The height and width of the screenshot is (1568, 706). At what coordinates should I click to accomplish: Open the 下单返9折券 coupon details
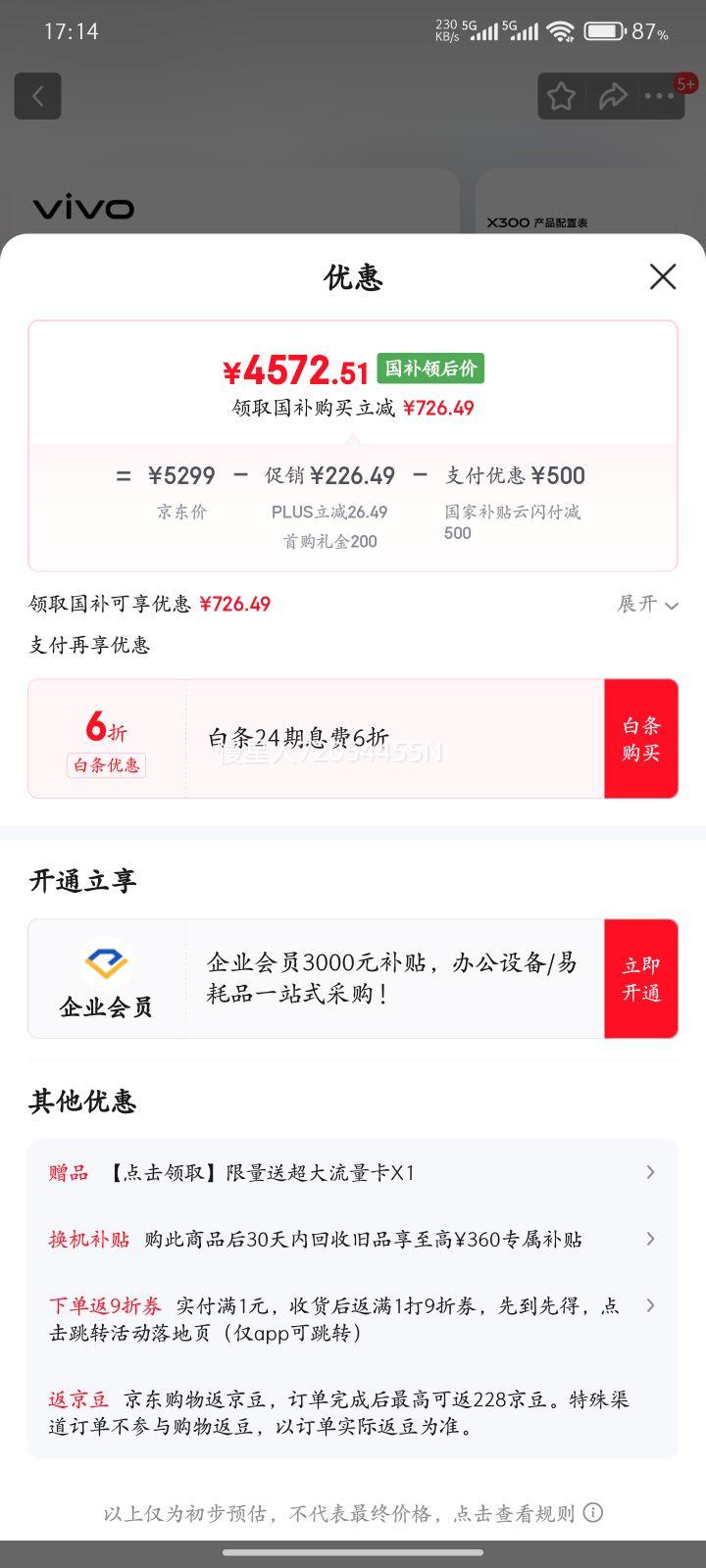(650, 1305)
